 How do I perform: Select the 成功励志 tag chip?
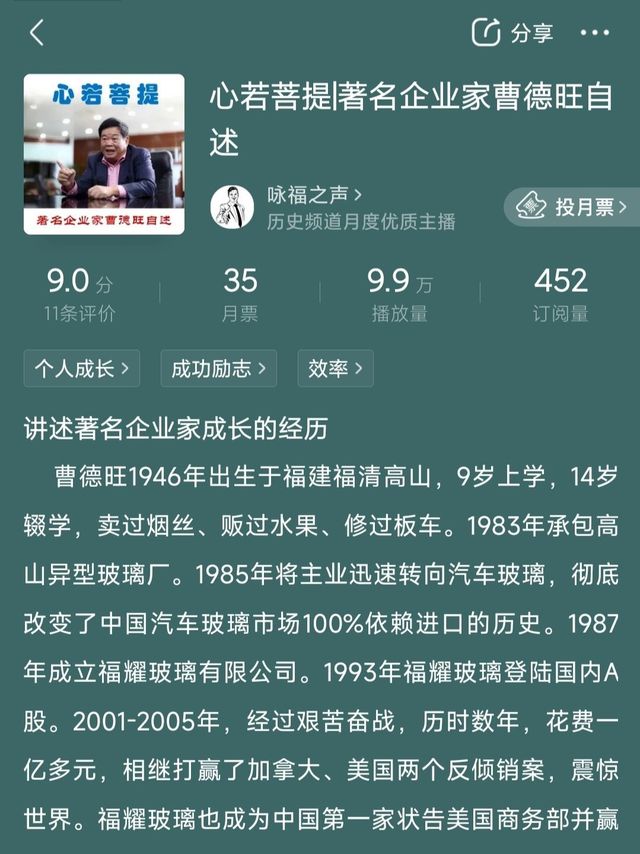tap(218, 369)
